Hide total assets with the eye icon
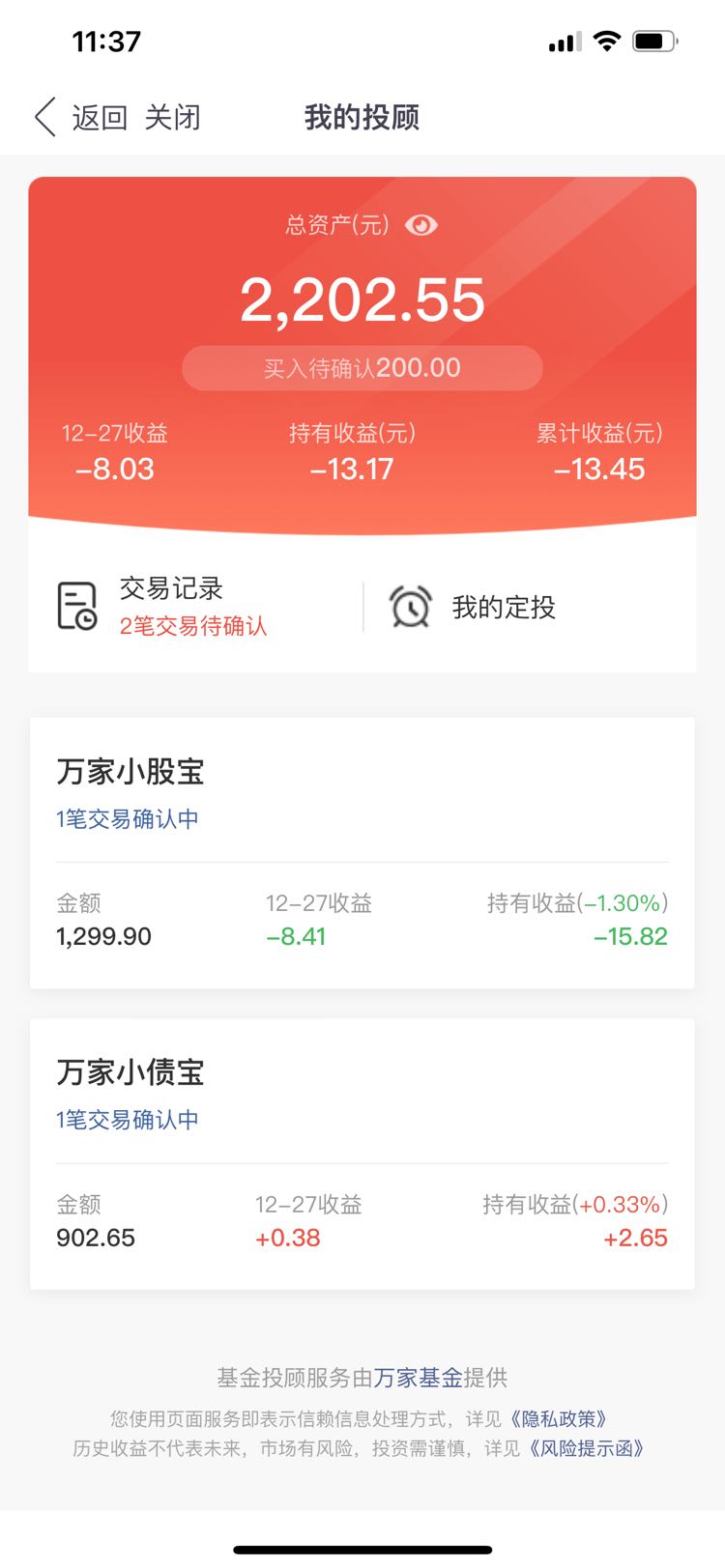 (x=421, y=225)
